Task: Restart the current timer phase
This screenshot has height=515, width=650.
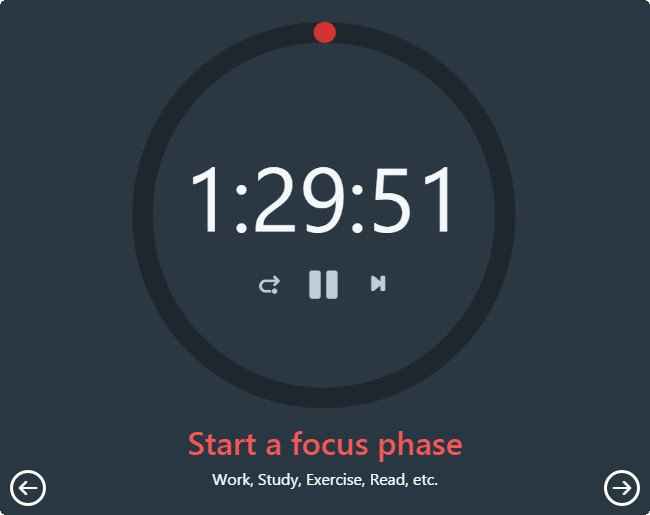Action: point(269,286)
